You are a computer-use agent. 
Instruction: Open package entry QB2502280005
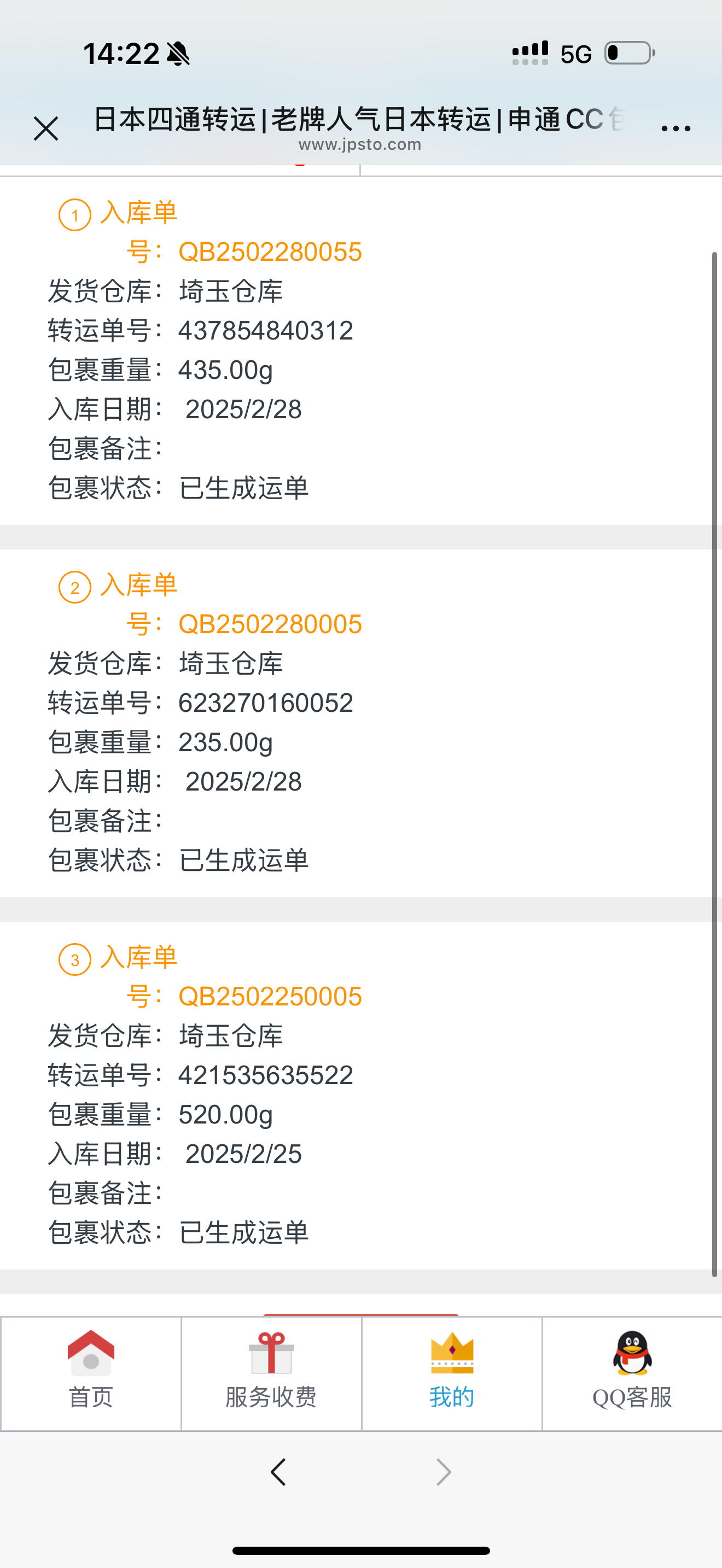click(x=270, y=624)
